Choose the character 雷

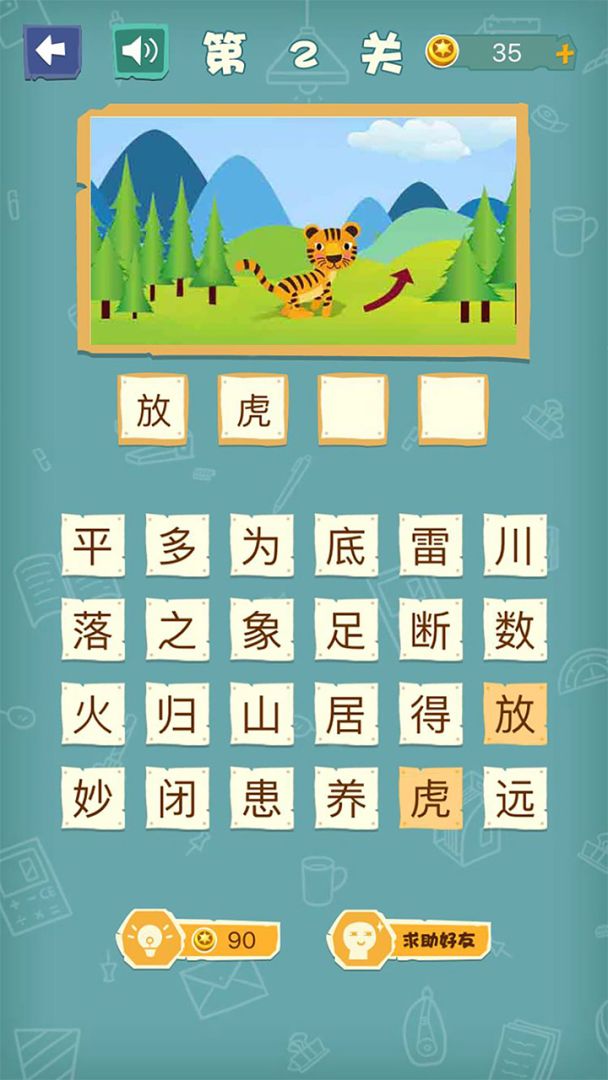coord(430,545)
